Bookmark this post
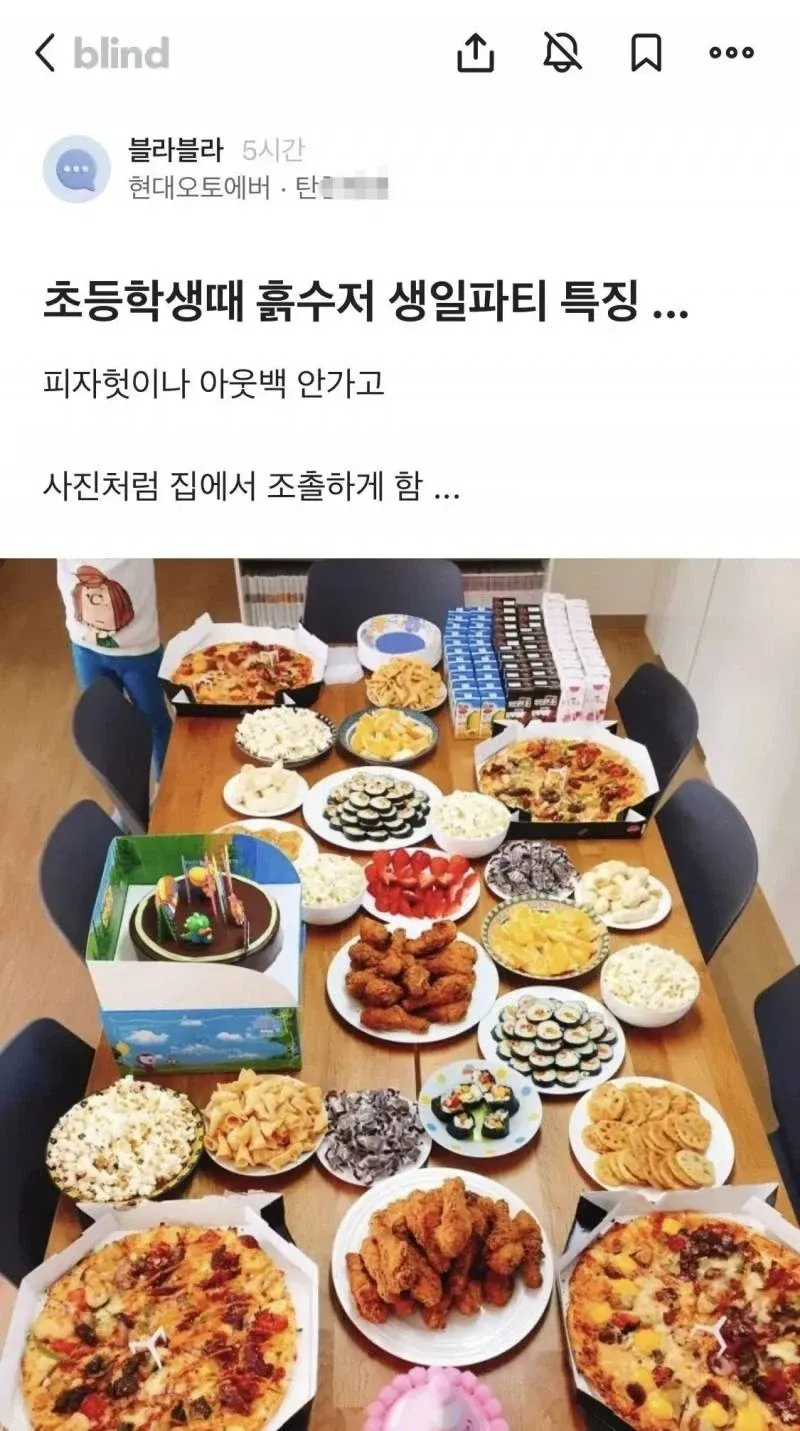This screenshot has width=800, height=1431. (x=646, y=52)
